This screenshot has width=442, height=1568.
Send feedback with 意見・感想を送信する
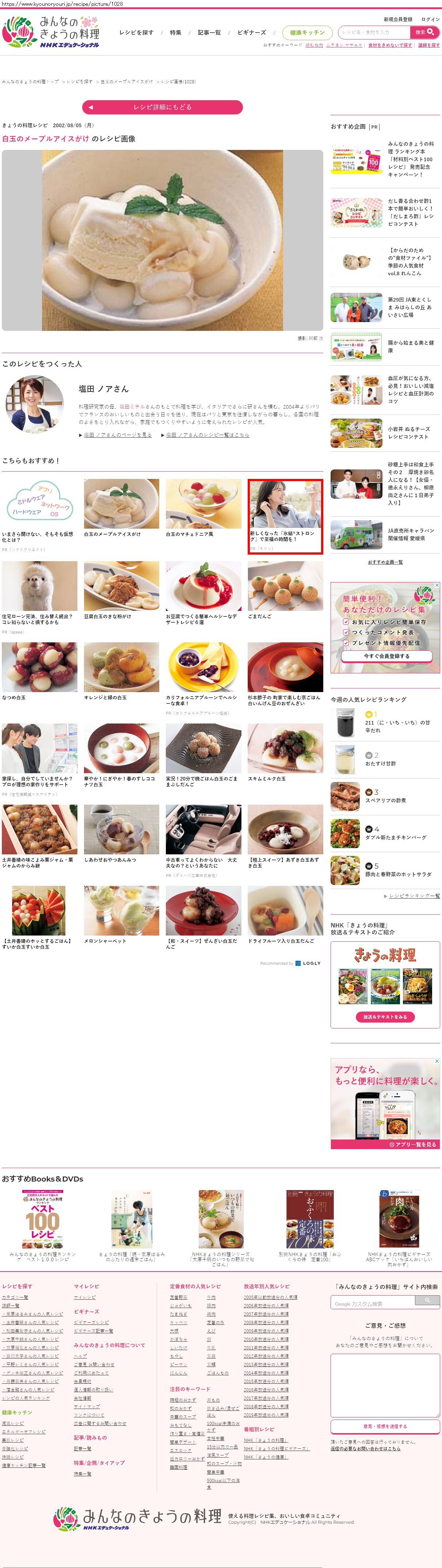tap(385, 1426)
